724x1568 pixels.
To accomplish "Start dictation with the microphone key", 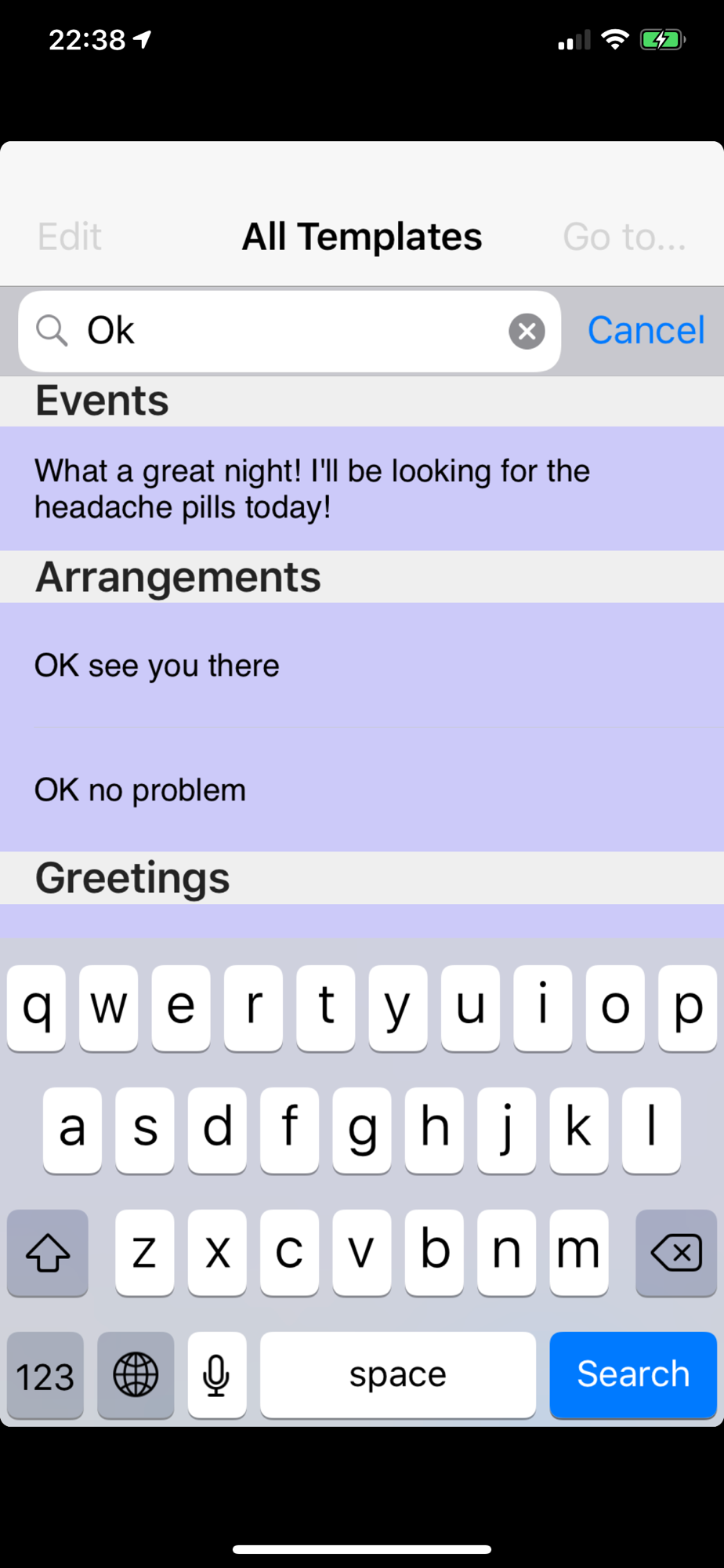I will click(x=216, y=1374).
